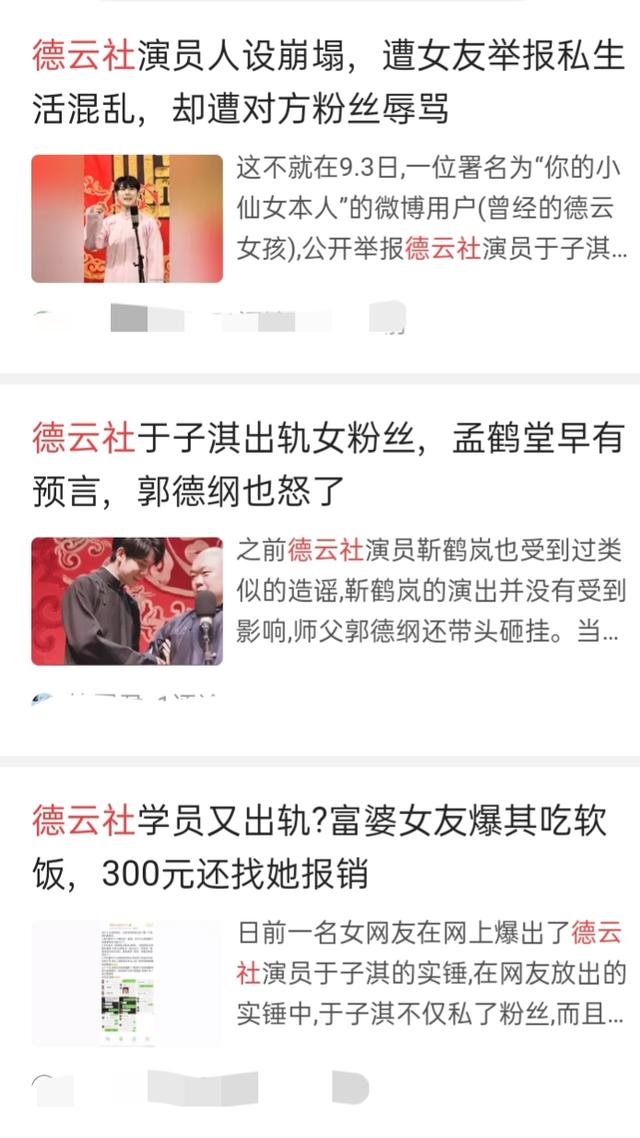Tap the thumbnail of two performers on stage

(127, 601)
